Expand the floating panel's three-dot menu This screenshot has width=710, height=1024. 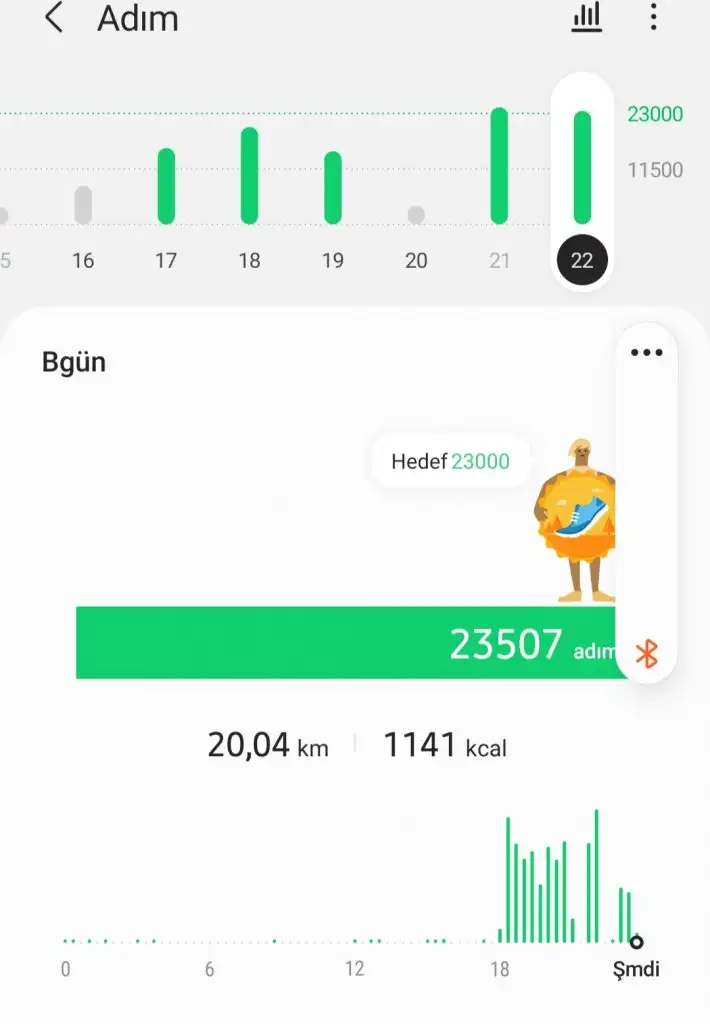click(647, 353)
